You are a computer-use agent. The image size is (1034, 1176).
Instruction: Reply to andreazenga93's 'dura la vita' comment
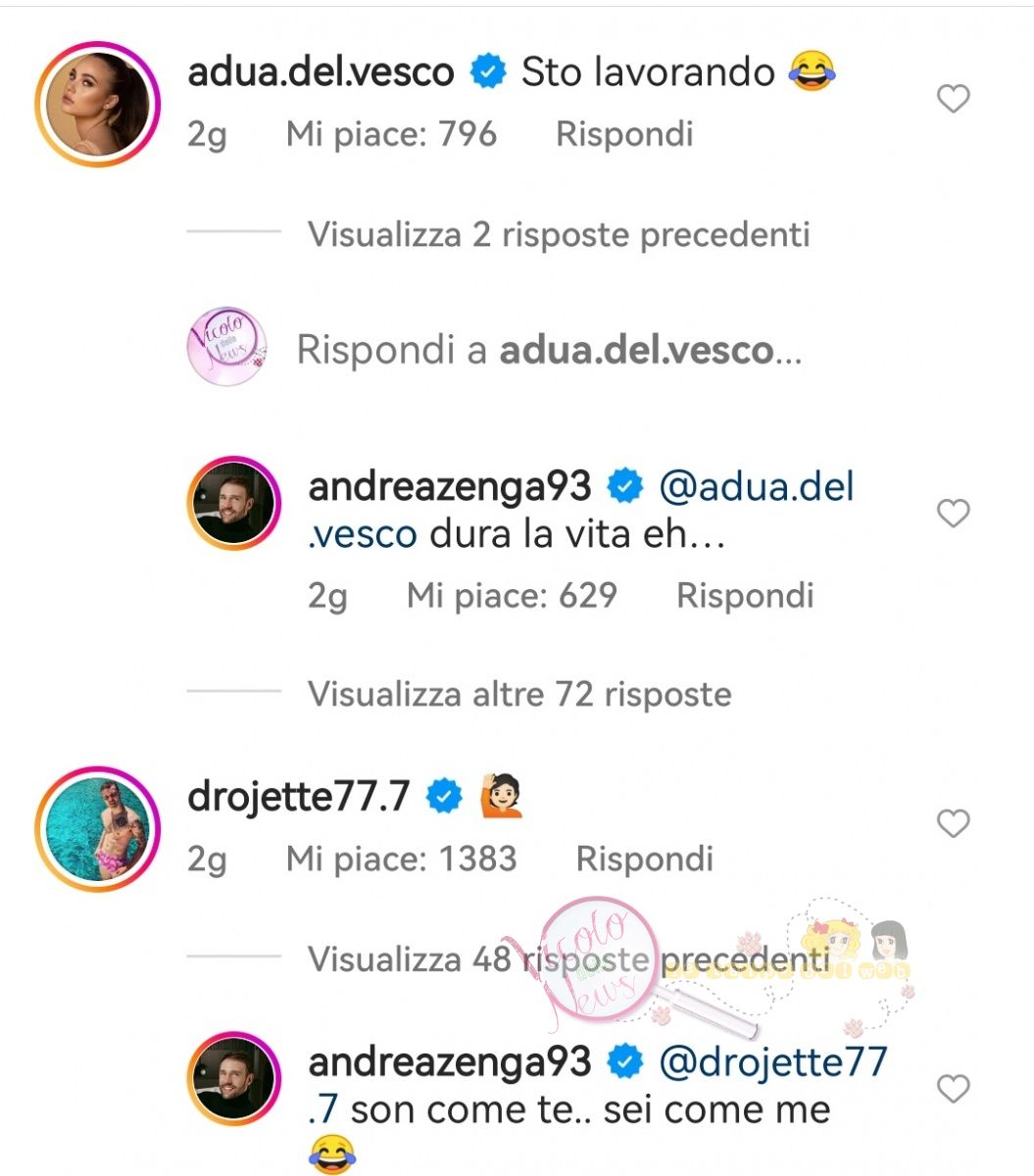pos(744,595)
